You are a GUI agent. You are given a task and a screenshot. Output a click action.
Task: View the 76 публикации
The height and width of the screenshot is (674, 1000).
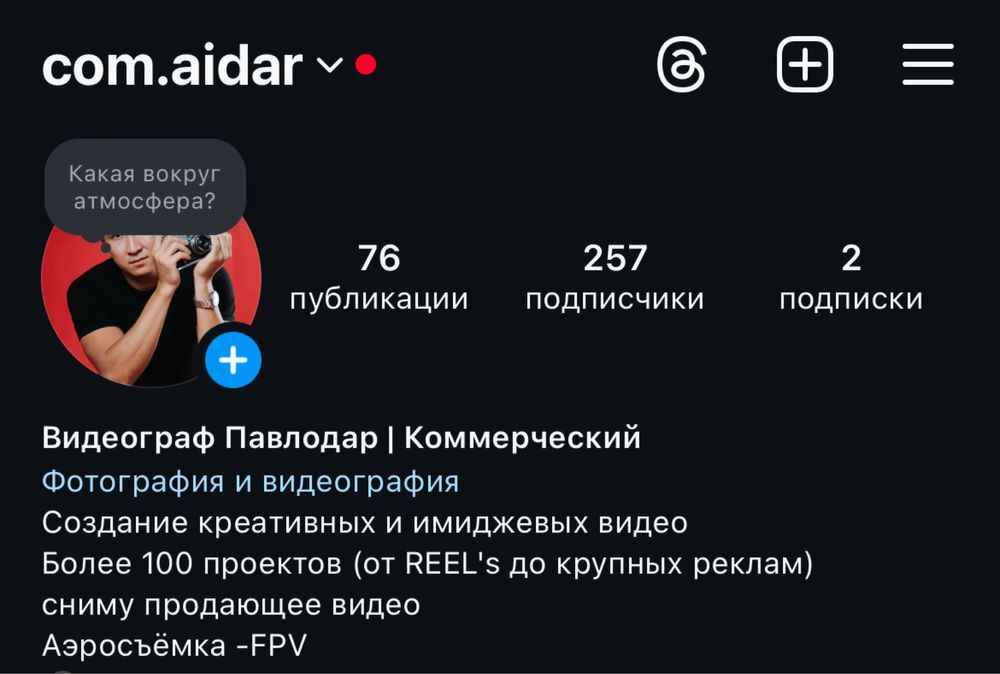coord(379,277)
